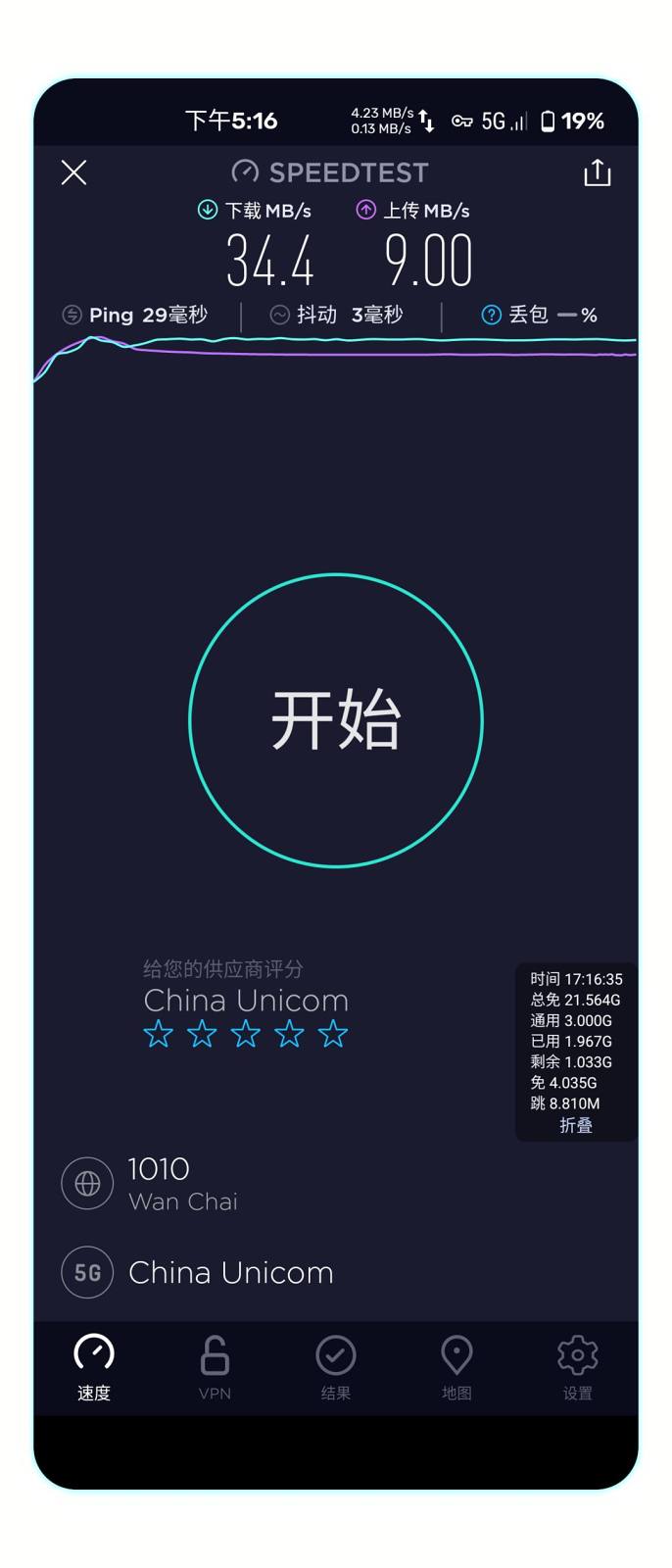The height and width of the screenshot is (1568, 672).
Task: Give China Unicom a one-star rating
Action: click(x=159, y=1034)
